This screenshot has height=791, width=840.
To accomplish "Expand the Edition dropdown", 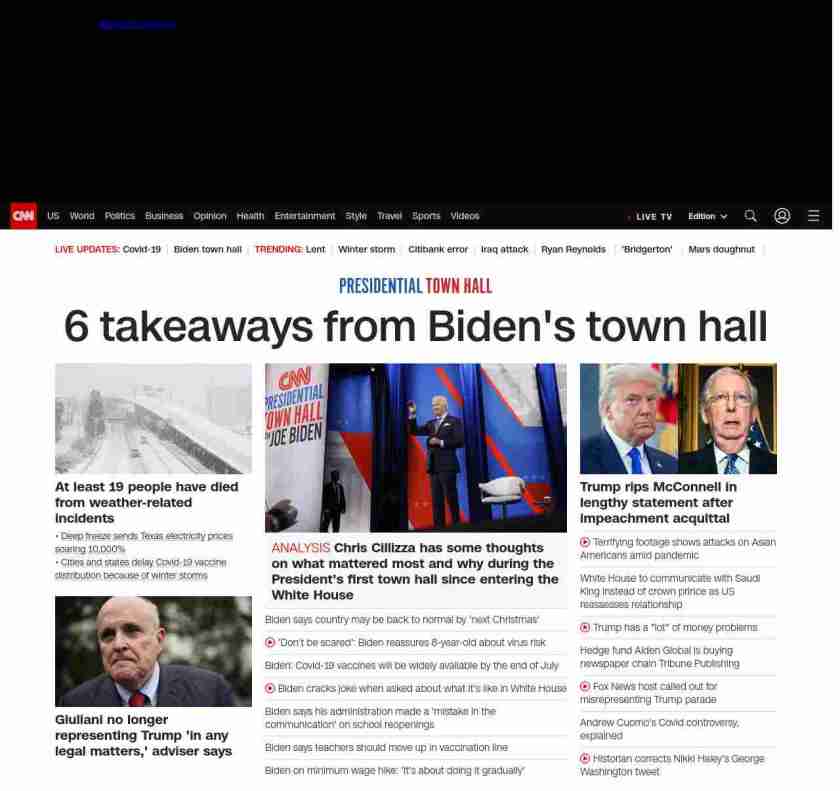I will pos(707,216).
